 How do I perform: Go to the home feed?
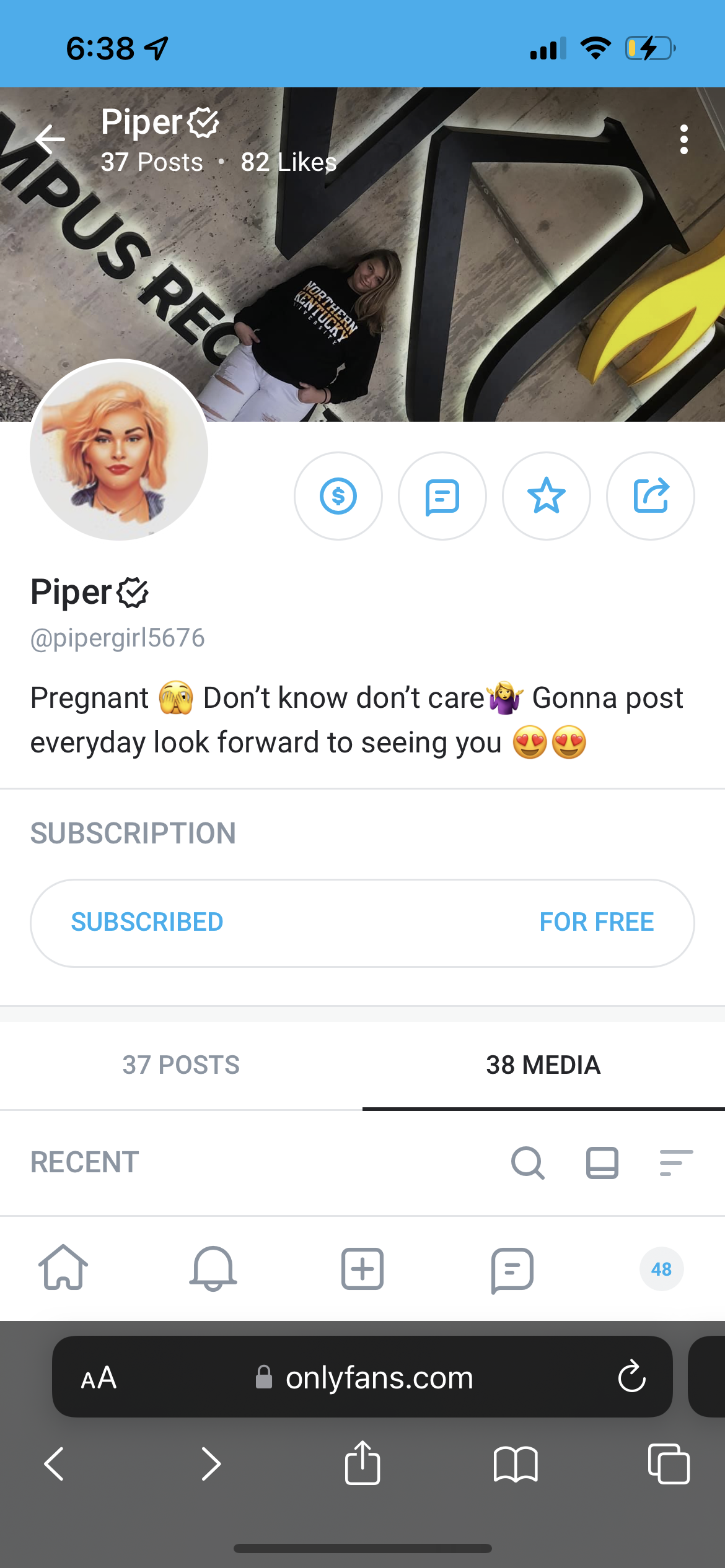pyautogui.click(x=63, y=1268)
